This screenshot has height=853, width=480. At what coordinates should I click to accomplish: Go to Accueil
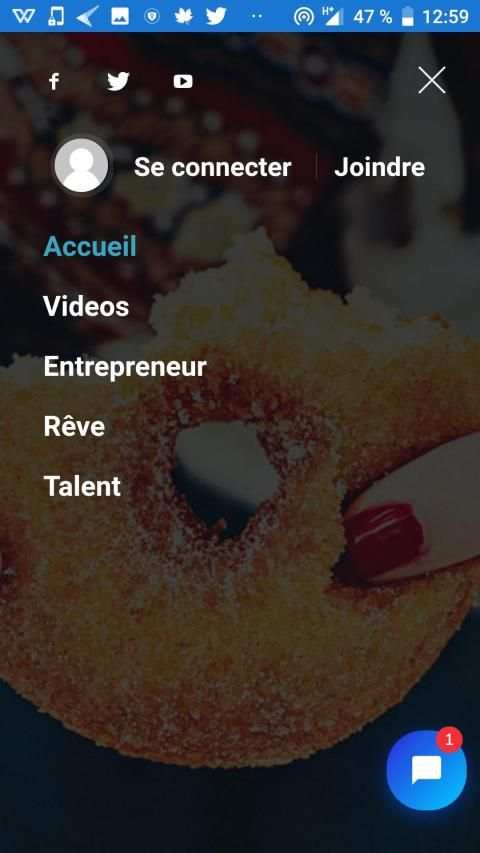pos(90,246)
